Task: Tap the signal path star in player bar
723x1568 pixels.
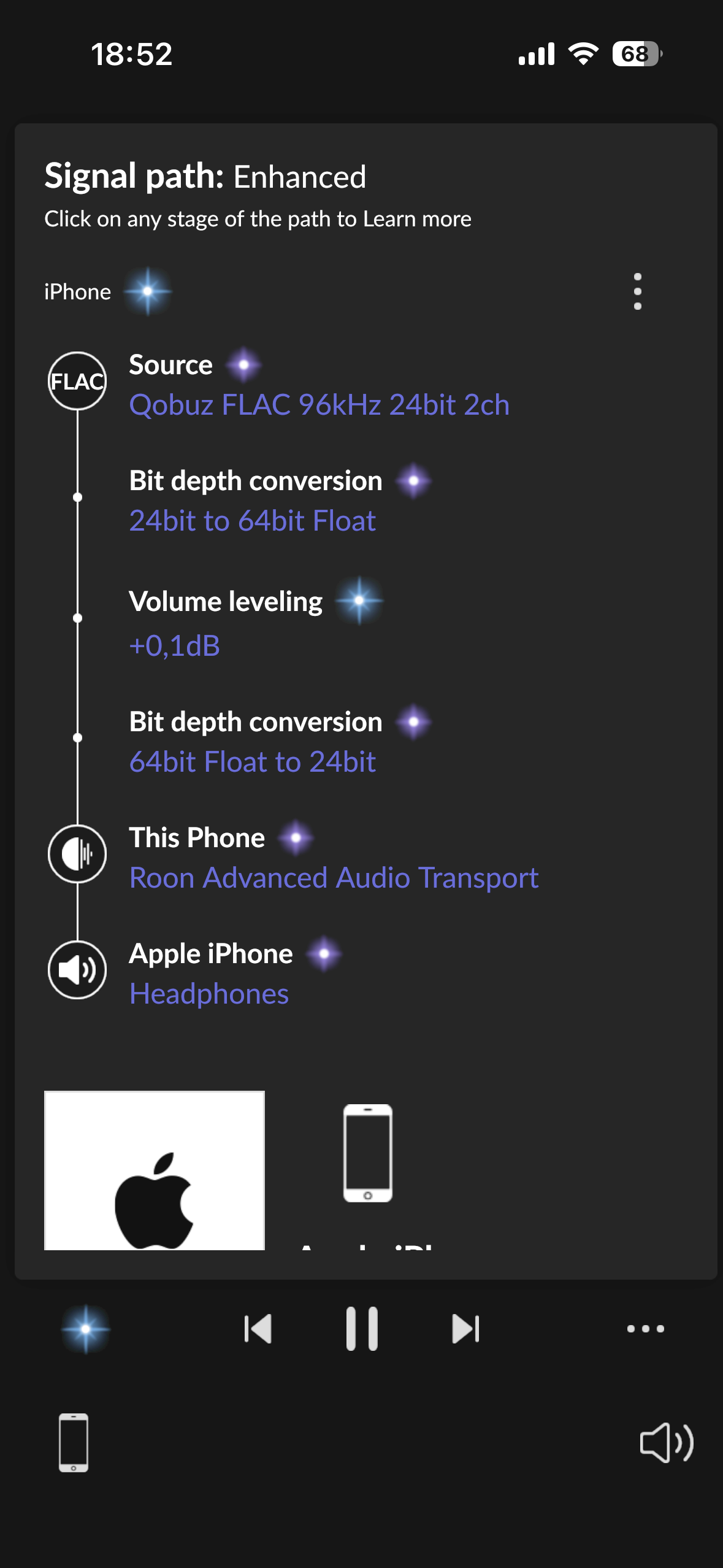Action: click(86, 1329)
